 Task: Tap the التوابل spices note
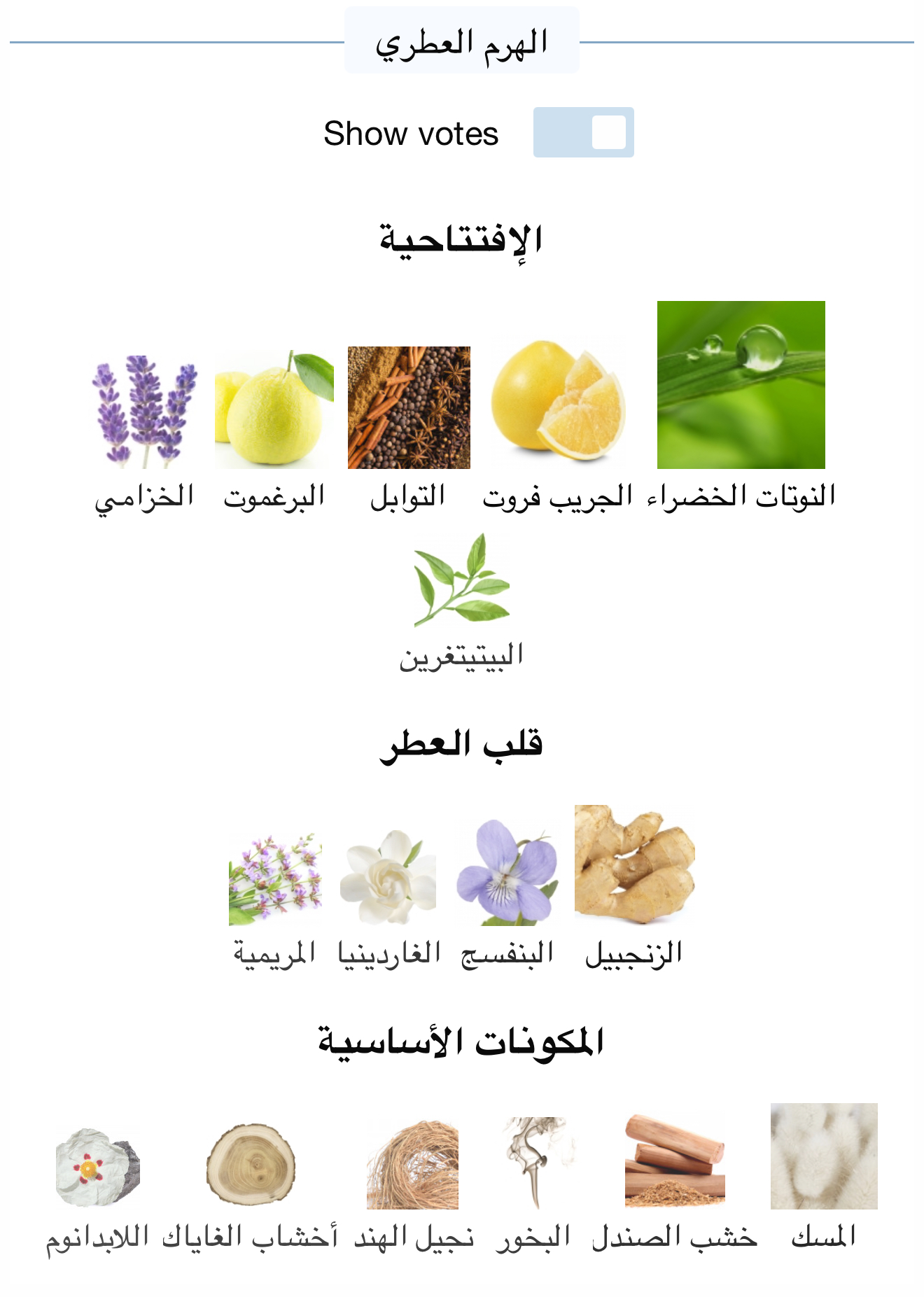(x=409, y=407)
